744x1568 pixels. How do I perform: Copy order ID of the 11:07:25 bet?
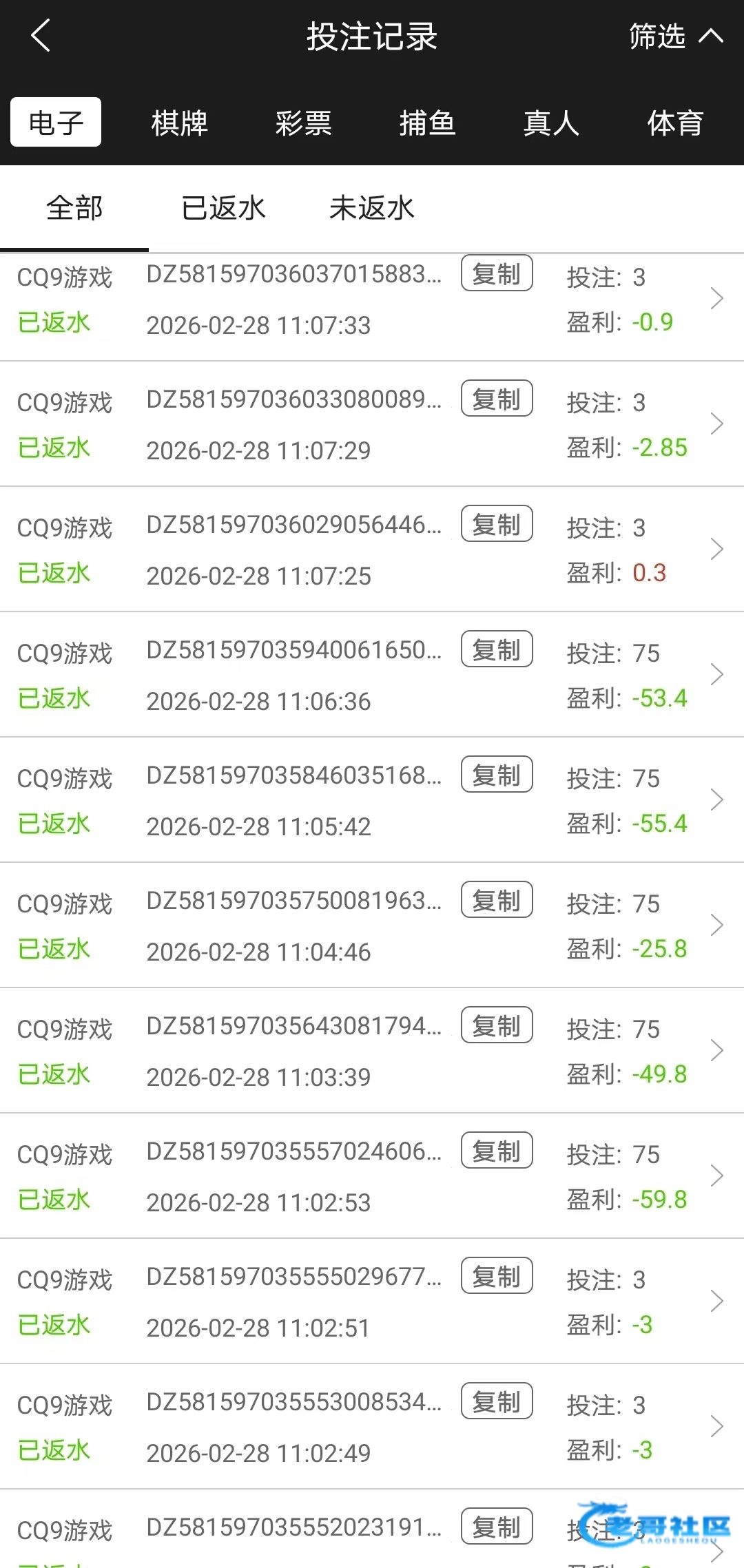coord(497,525)
